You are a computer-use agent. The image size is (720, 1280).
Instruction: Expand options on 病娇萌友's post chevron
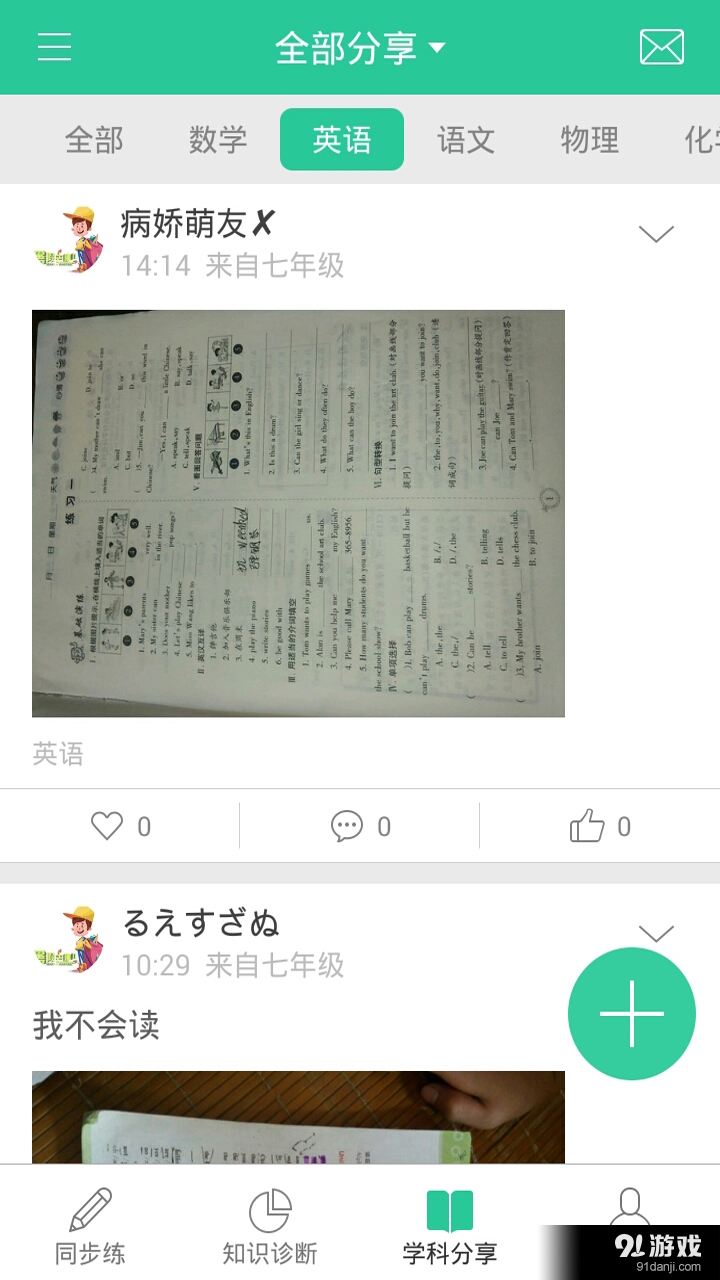655,233
